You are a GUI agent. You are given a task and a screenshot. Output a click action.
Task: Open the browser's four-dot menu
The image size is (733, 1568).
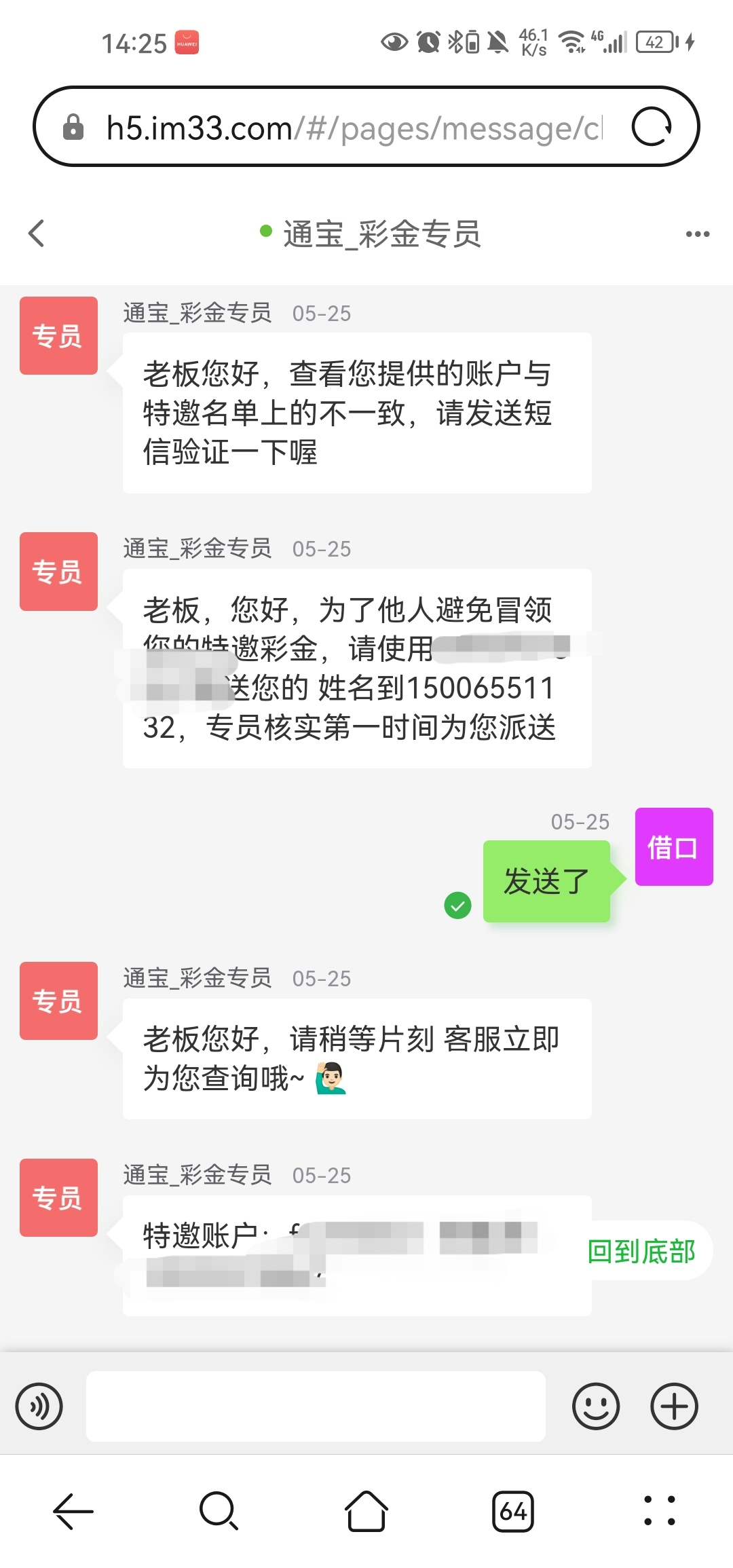(659, 1511)
